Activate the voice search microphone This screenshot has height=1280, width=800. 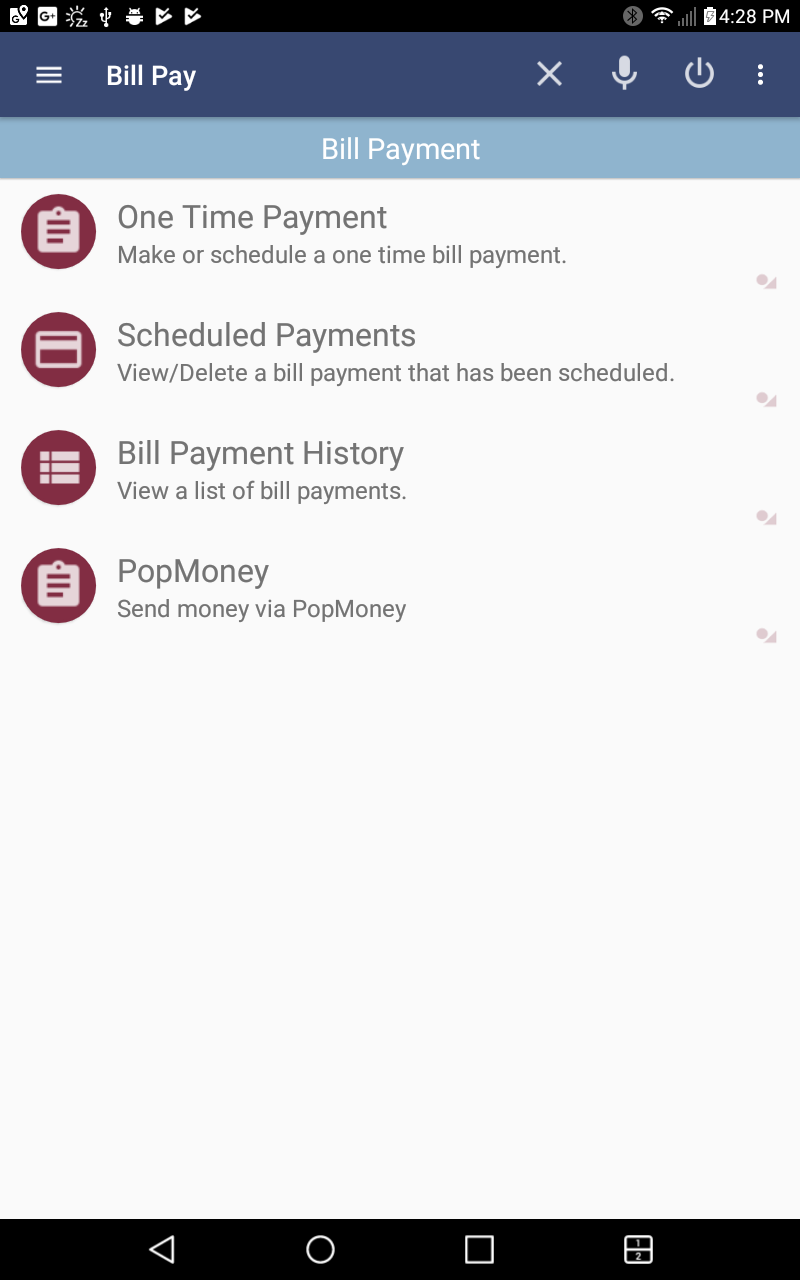[624, 73]
